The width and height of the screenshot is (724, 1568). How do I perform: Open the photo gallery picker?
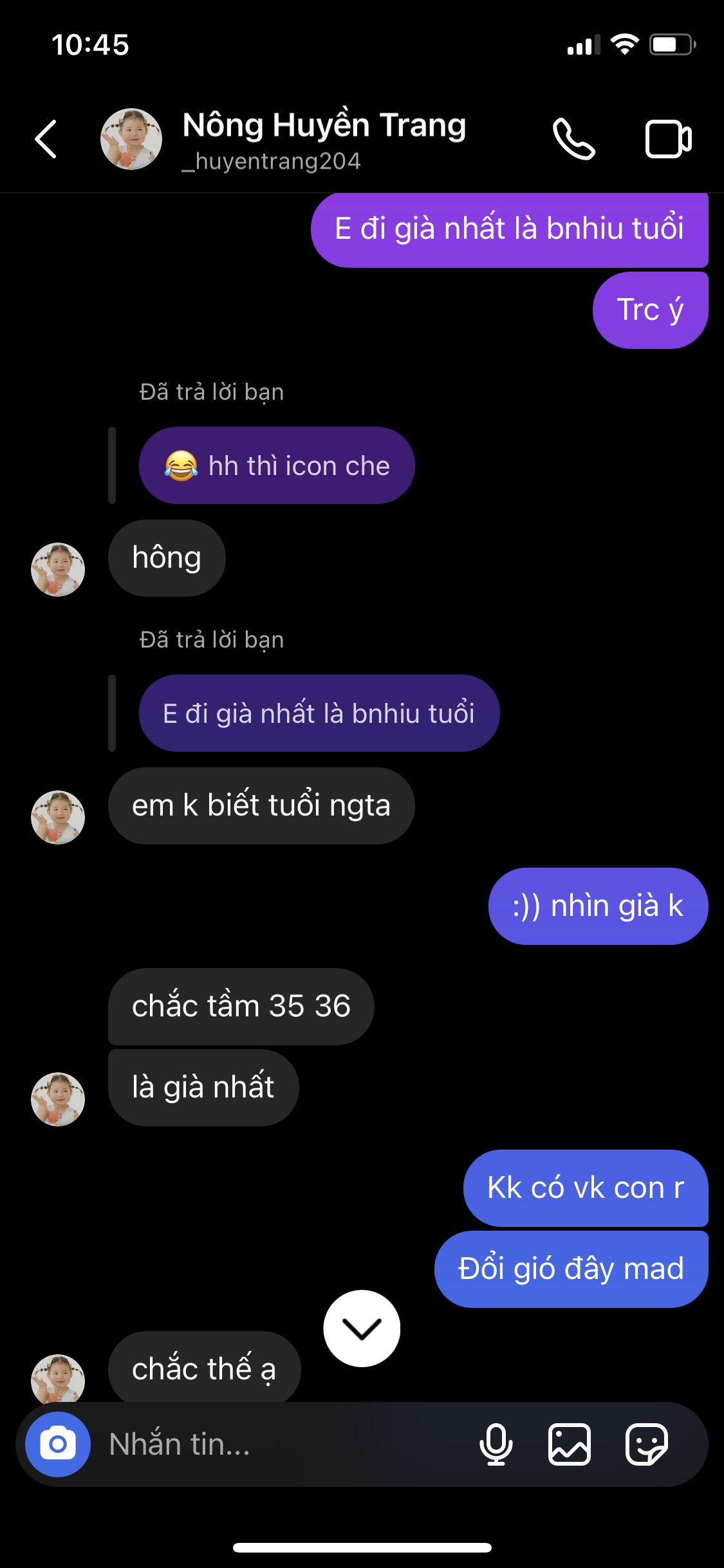pyautogui.click(x=570, y=1444)
